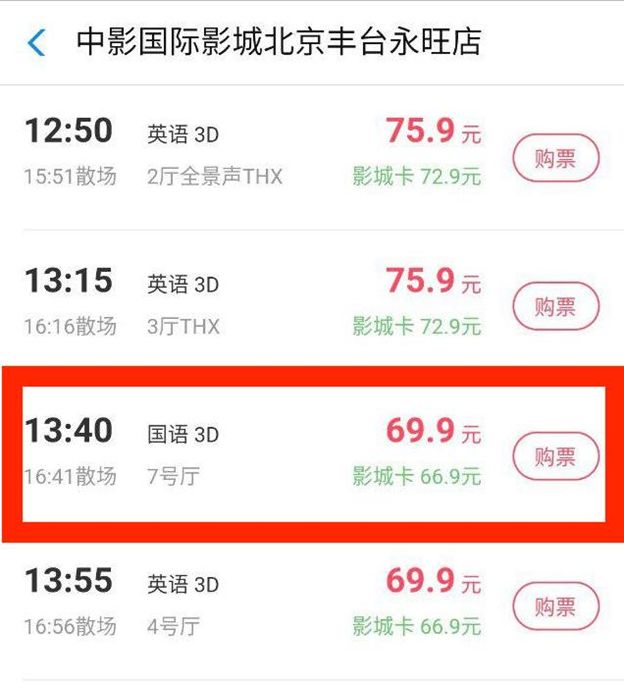Go back from the cinema showtimes page

coord(37,43)
